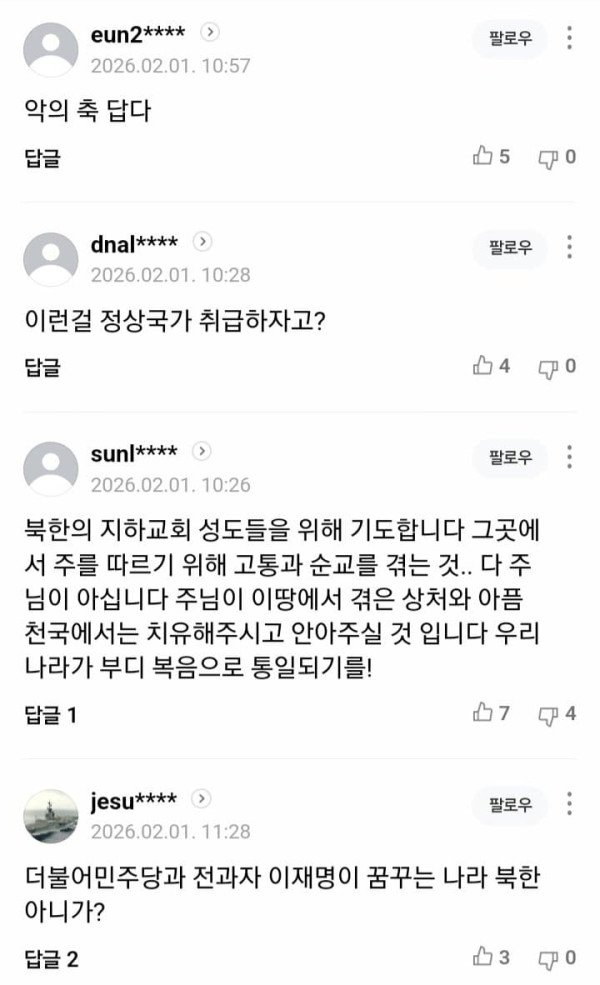Open jesu**** profile via the chevron
Viewport: 600px width, 985px height.
[201, 800]
